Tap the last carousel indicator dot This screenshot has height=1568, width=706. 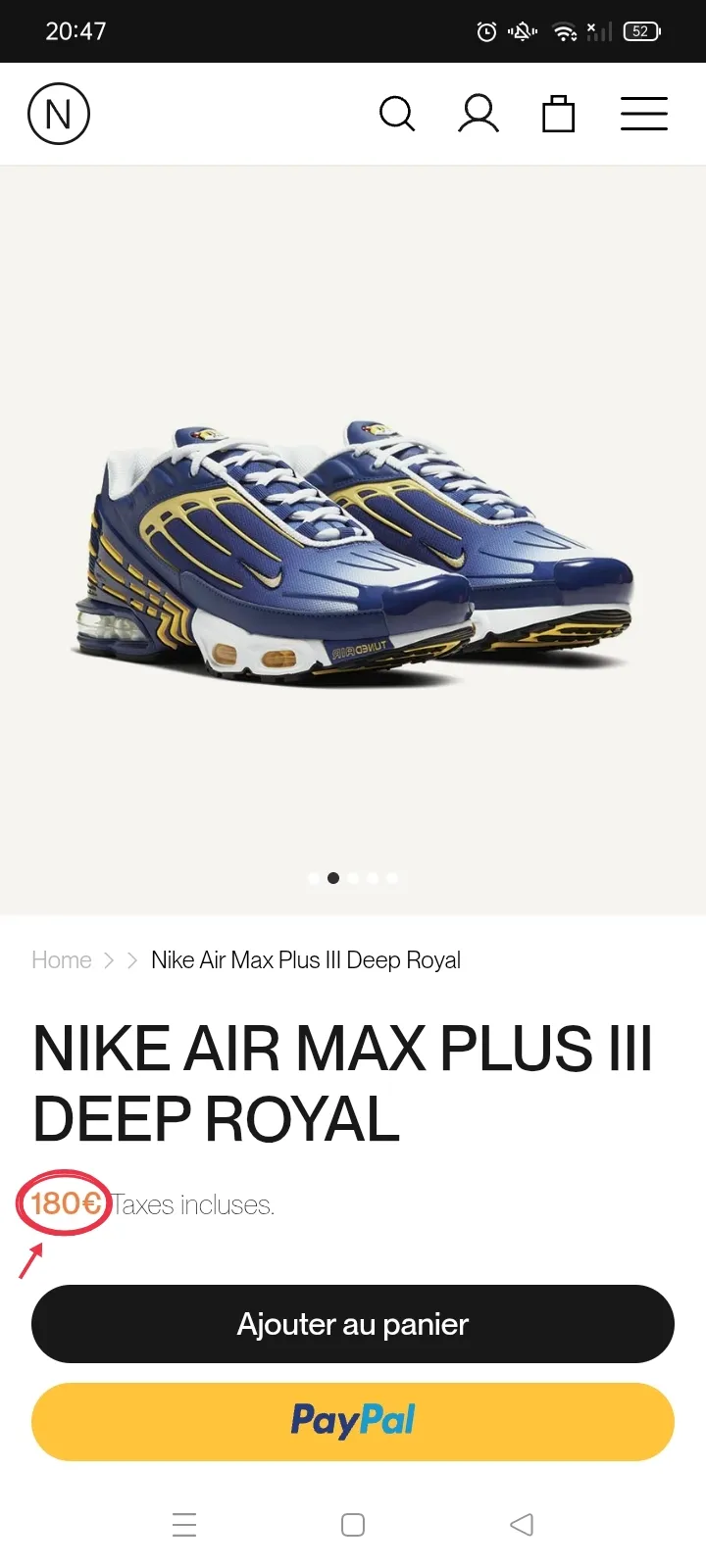tap(392, 878)
